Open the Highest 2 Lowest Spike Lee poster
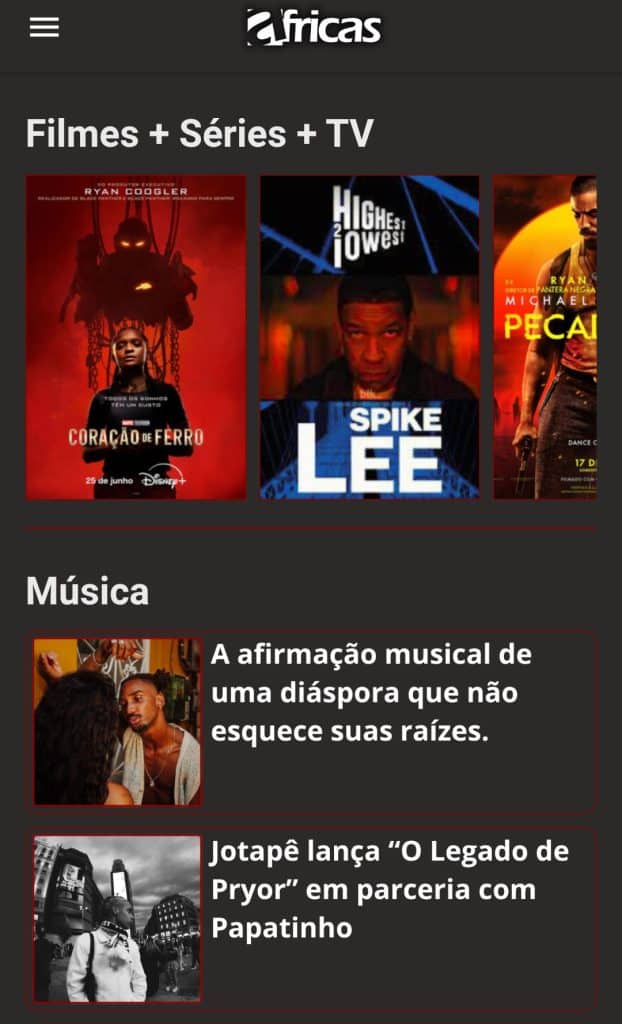Image resolution: width=622 pixels, height=1024 pixels. point(369,337)
